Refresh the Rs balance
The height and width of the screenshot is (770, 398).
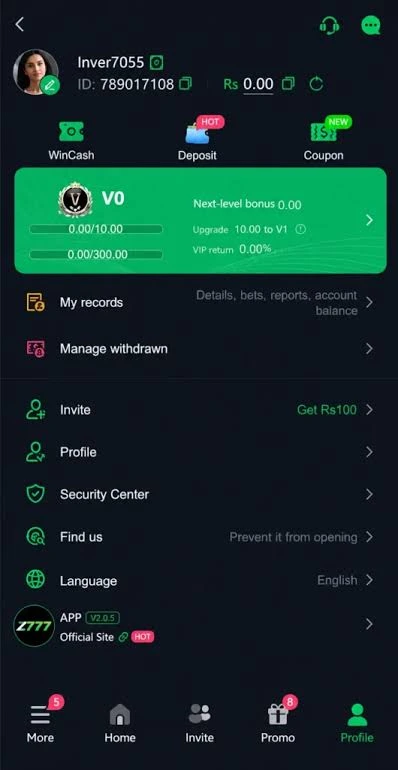[x=316, y=84]
